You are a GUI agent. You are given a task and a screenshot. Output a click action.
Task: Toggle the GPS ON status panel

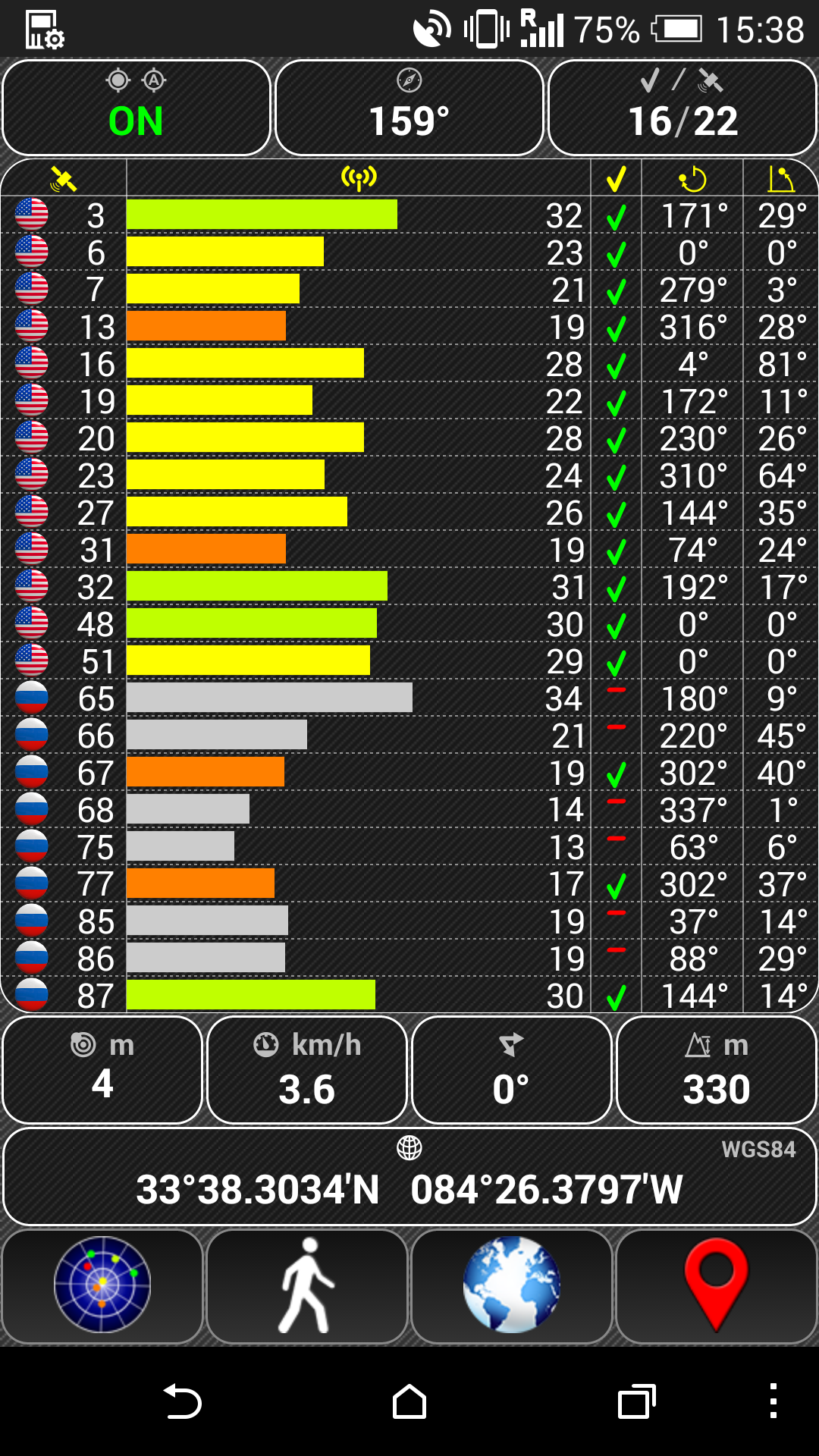click(136, 108)
